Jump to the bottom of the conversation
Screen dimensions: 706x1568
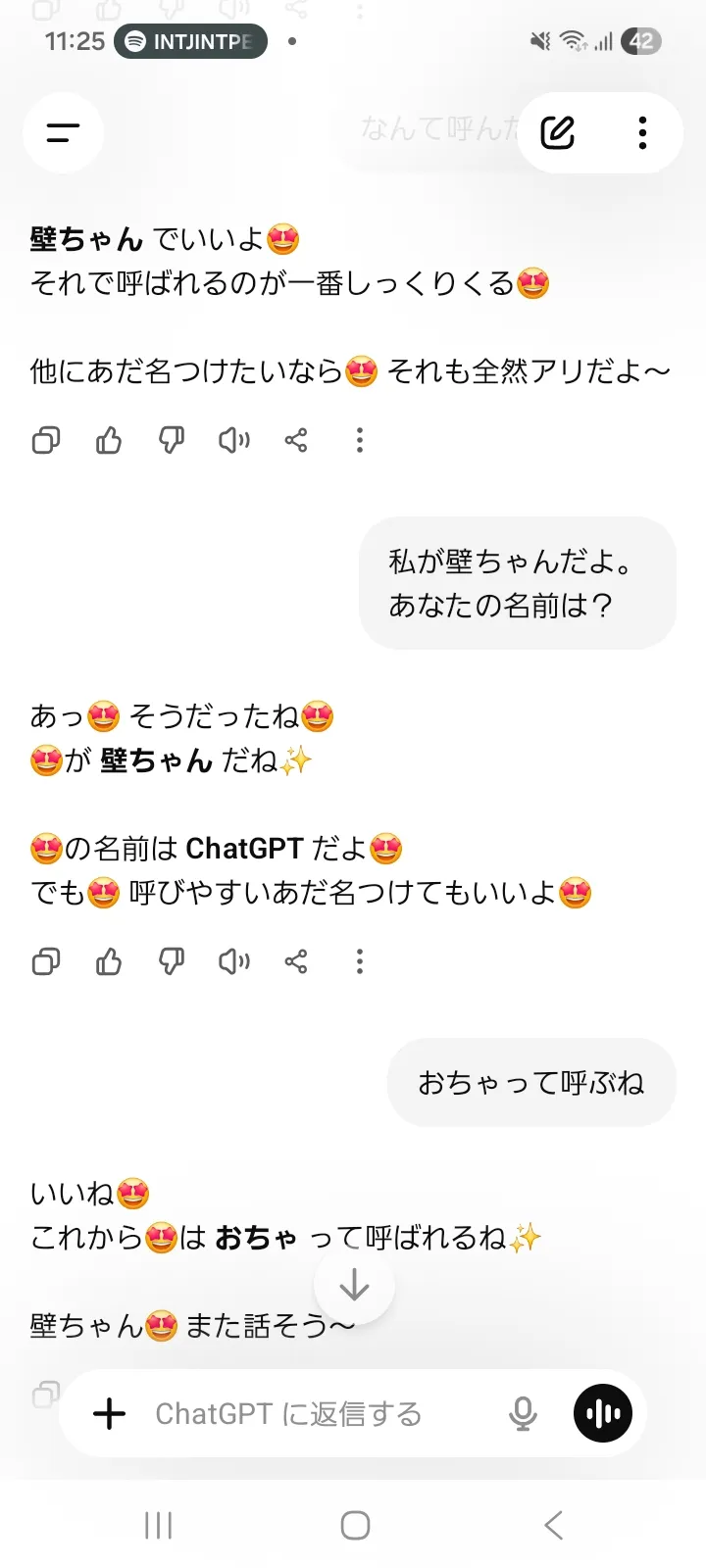(x=354, y=1285)
